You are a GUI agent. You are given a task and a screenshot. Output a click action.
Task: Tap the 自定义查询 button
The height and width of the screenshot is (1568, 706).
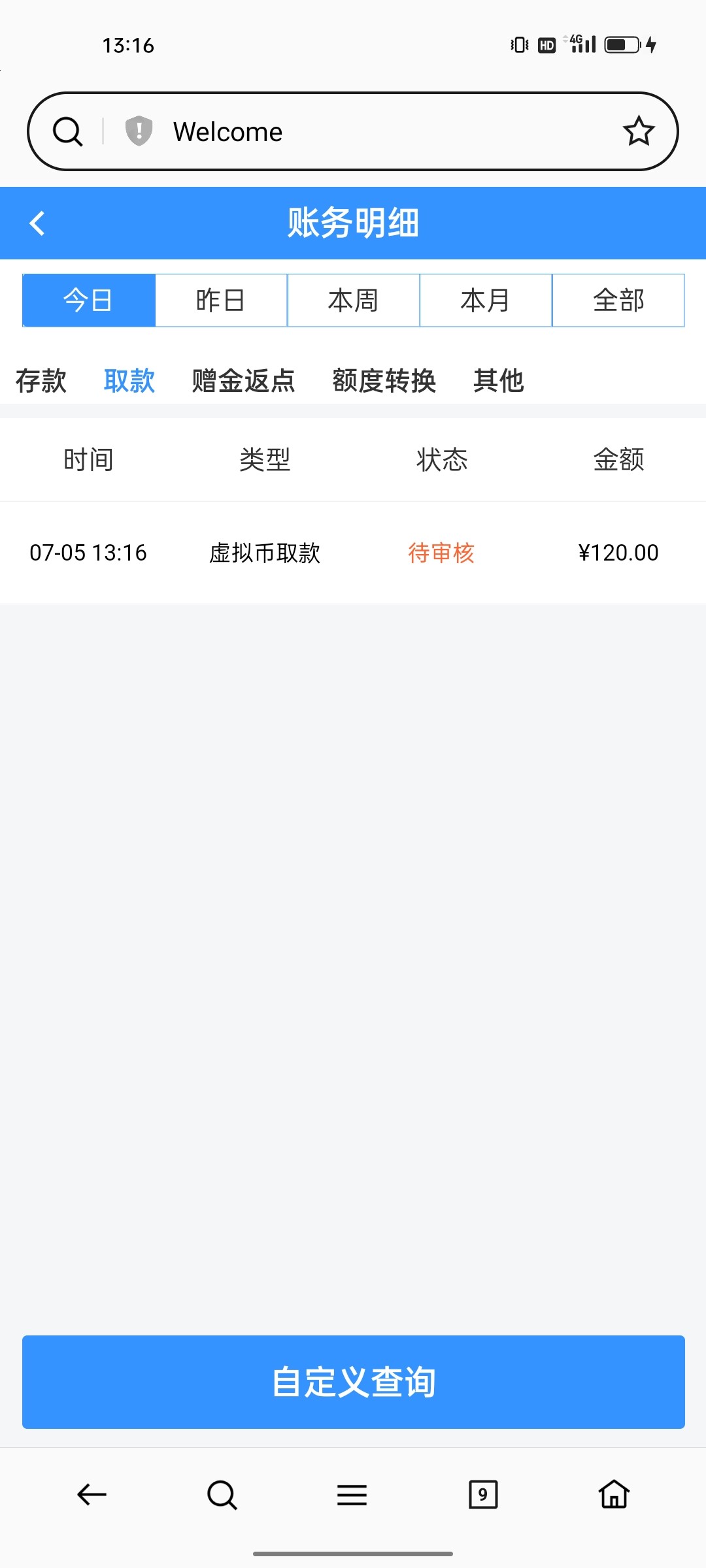[353, 1382]
